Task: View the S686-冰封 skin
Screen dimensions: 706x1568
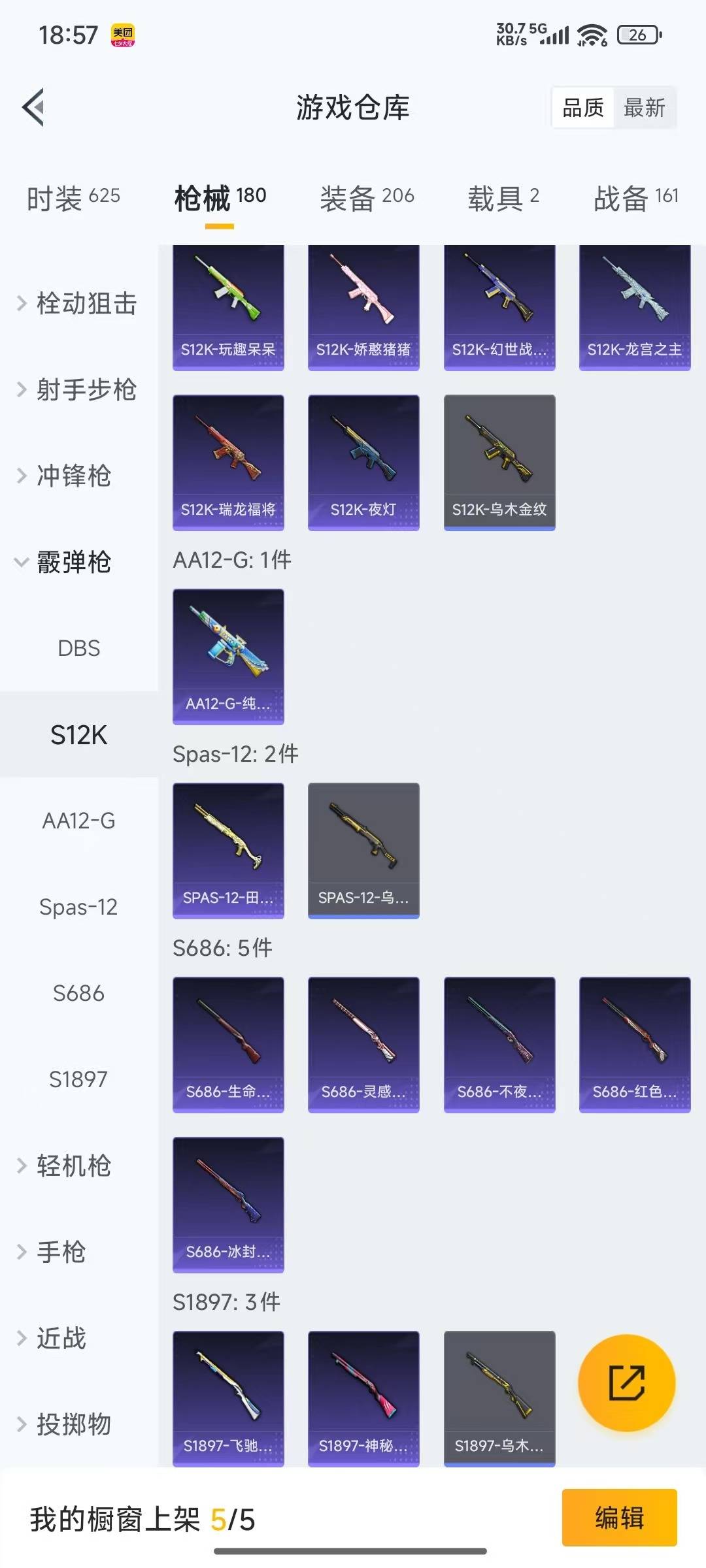Action: (x=228, y=1204)
